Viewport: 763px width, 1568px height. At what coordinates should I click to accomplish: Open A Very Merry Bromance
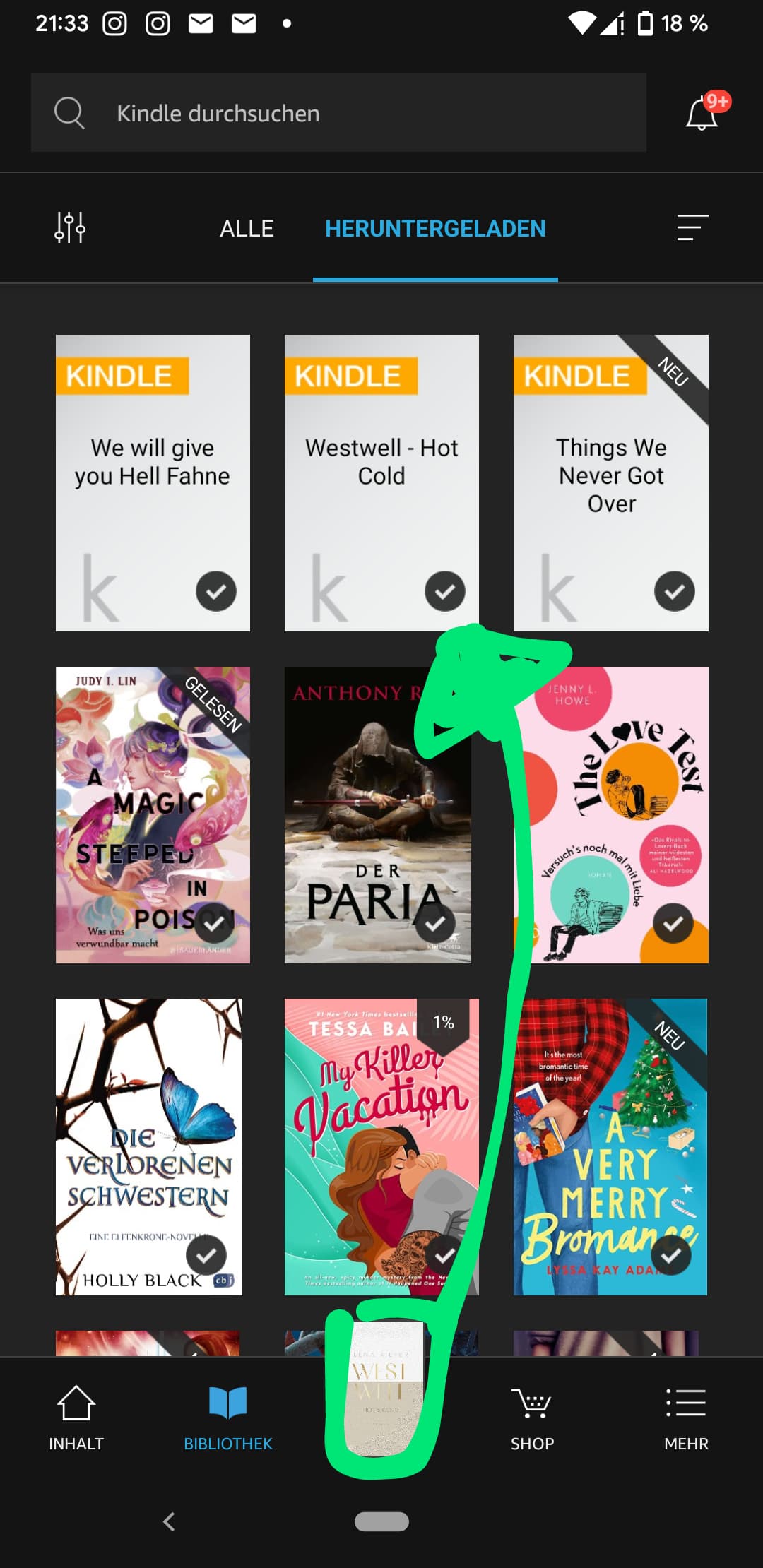click(610, 1147)
